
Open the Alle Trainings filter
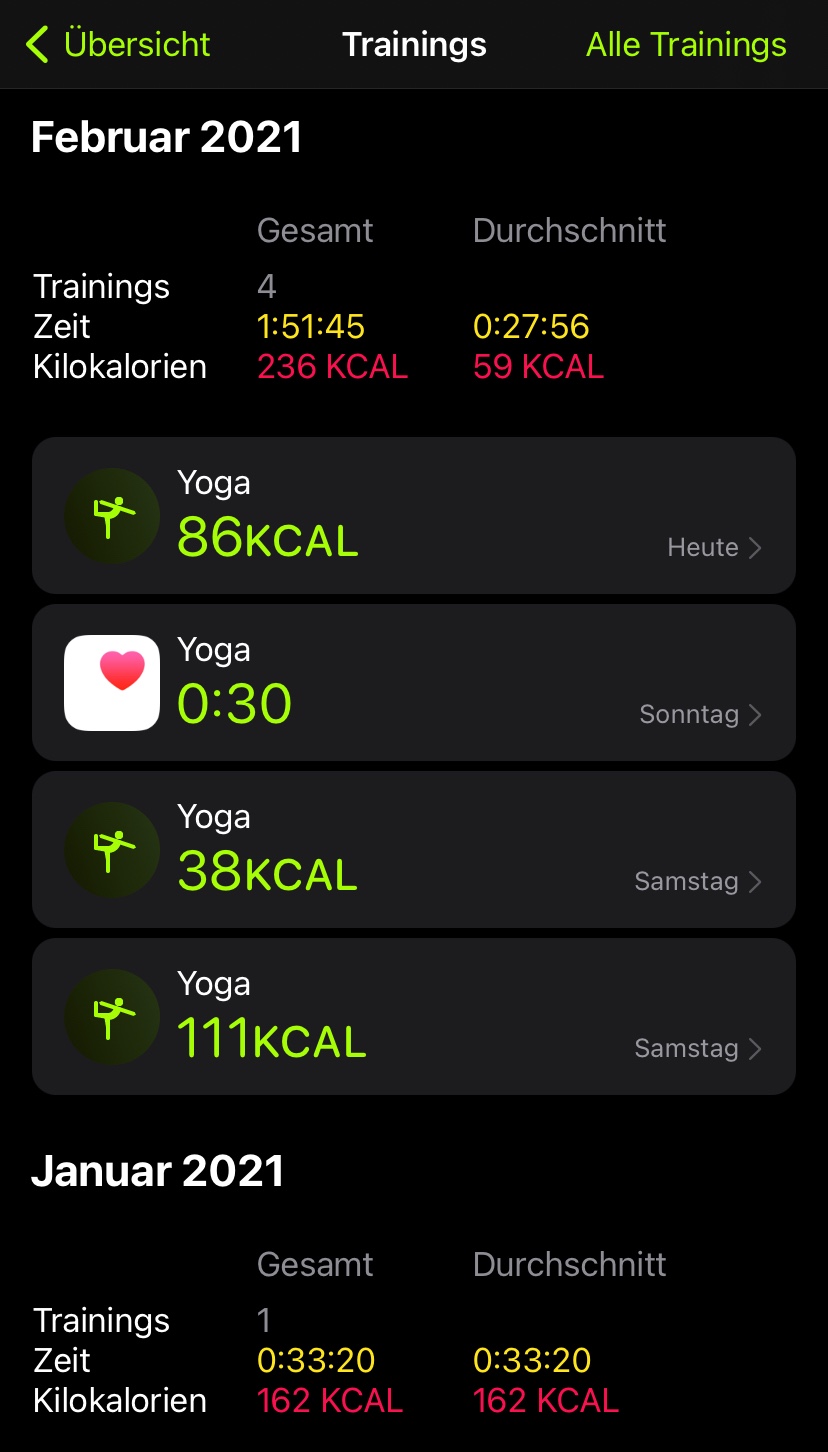tap(686, 45)
